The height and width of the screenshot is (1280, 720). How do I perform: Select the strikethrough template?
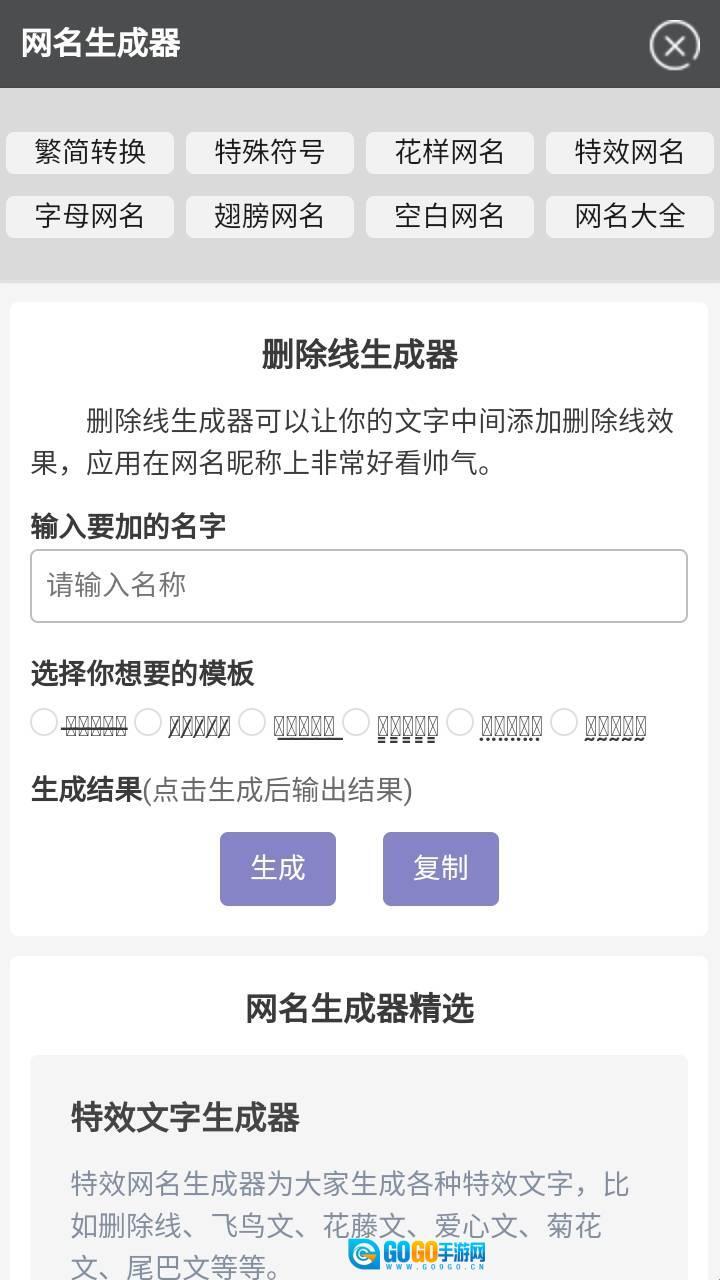pyautogui.click(x=44, y=722)
